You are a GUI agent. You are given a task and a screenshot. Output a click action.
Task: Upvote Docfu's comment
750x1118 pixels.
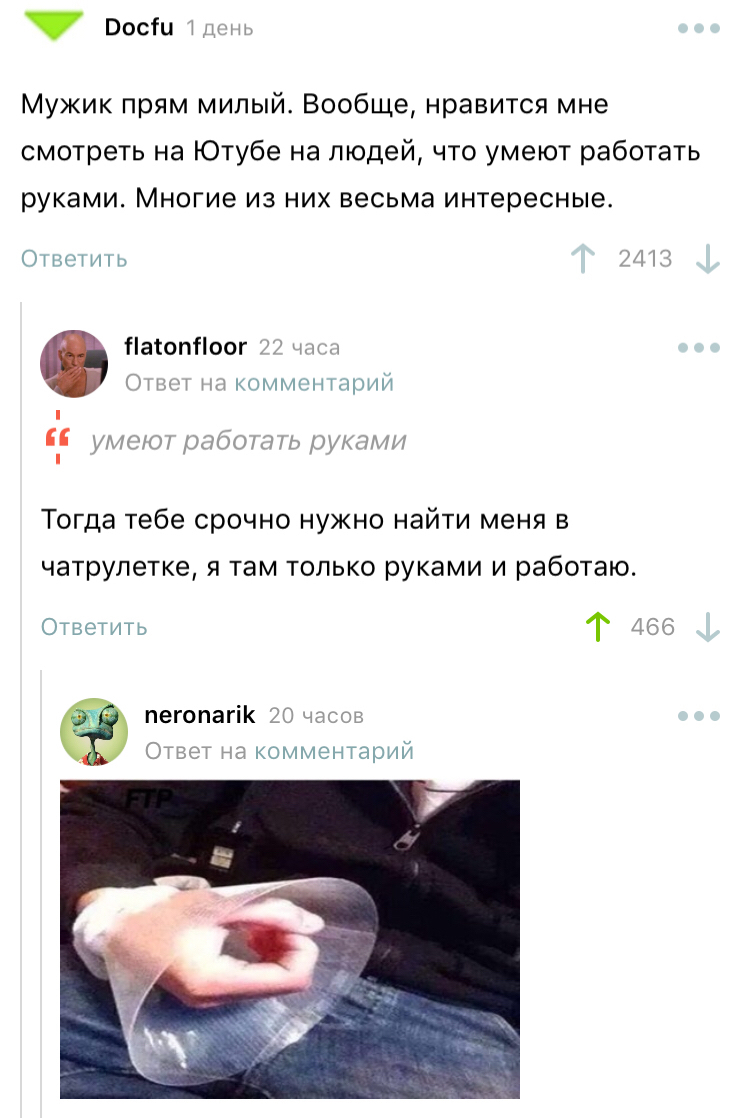(581, 259)
